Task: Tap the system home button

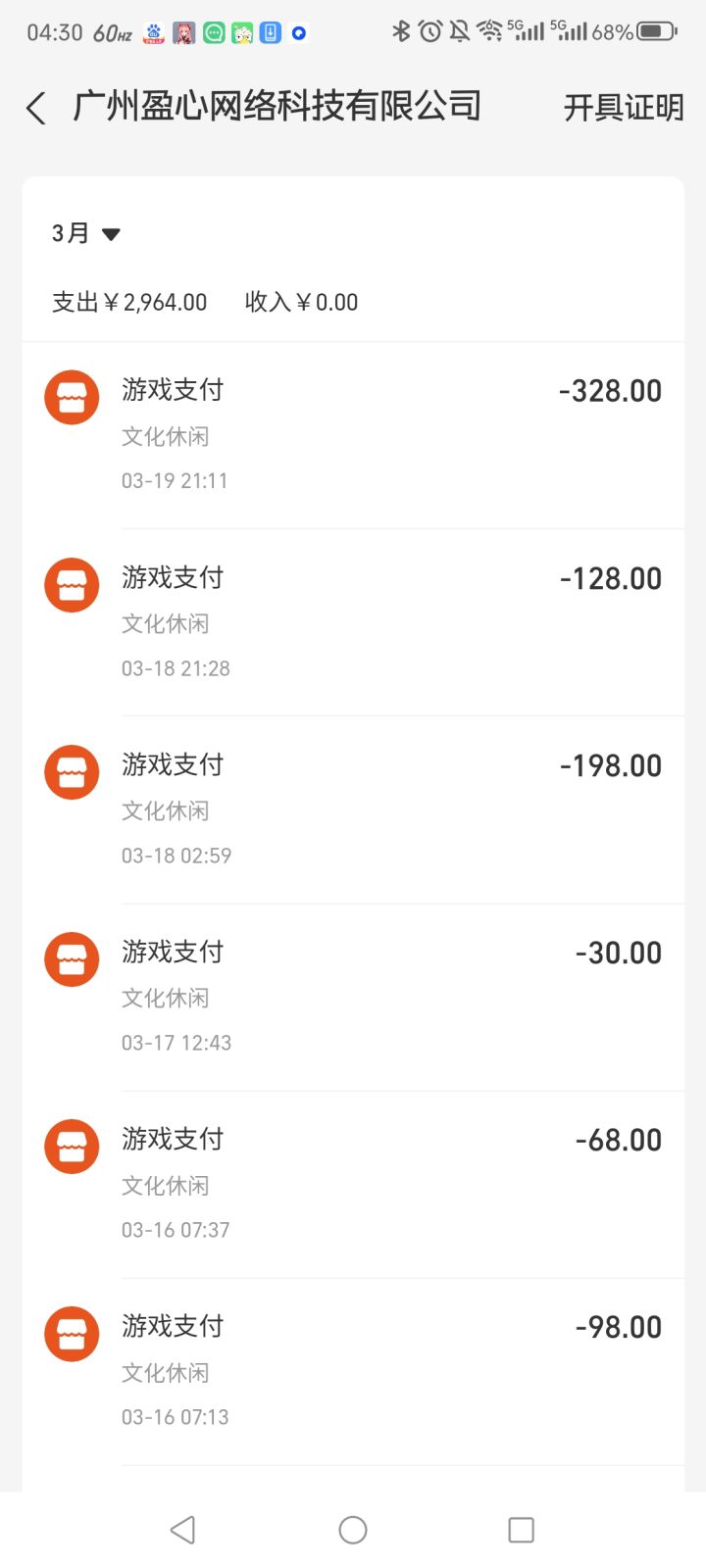Action: (x=353, y=1530)
